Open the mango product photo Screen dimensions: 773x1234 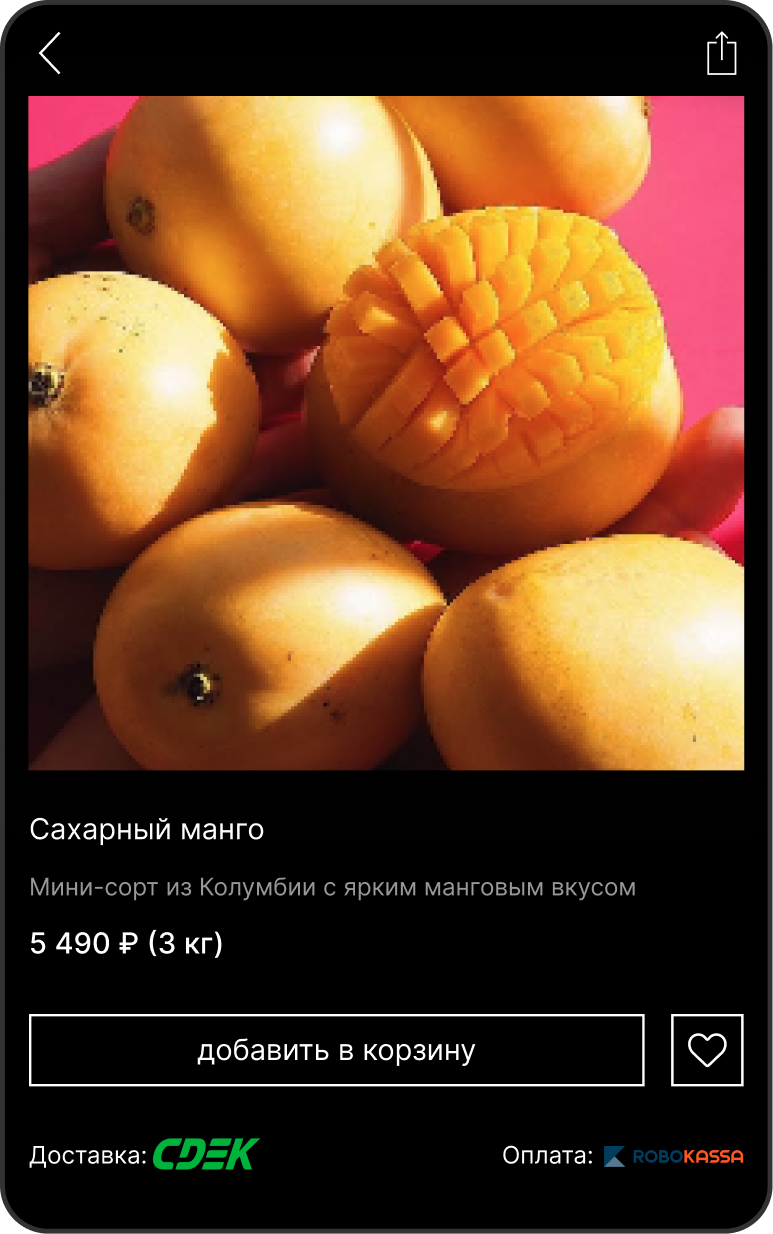[x=386, y=432]
